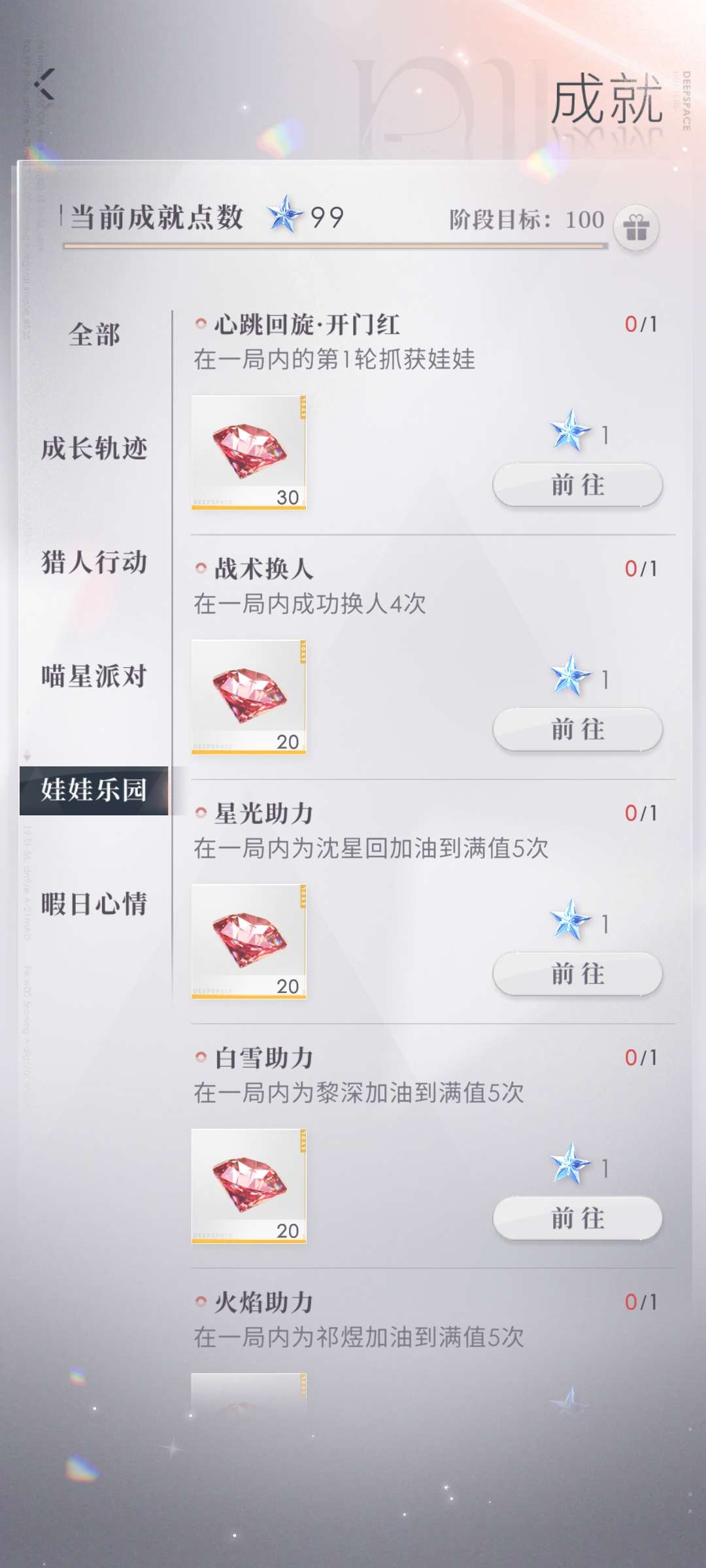Open the stage reward gift box

[x=635, y=228]
